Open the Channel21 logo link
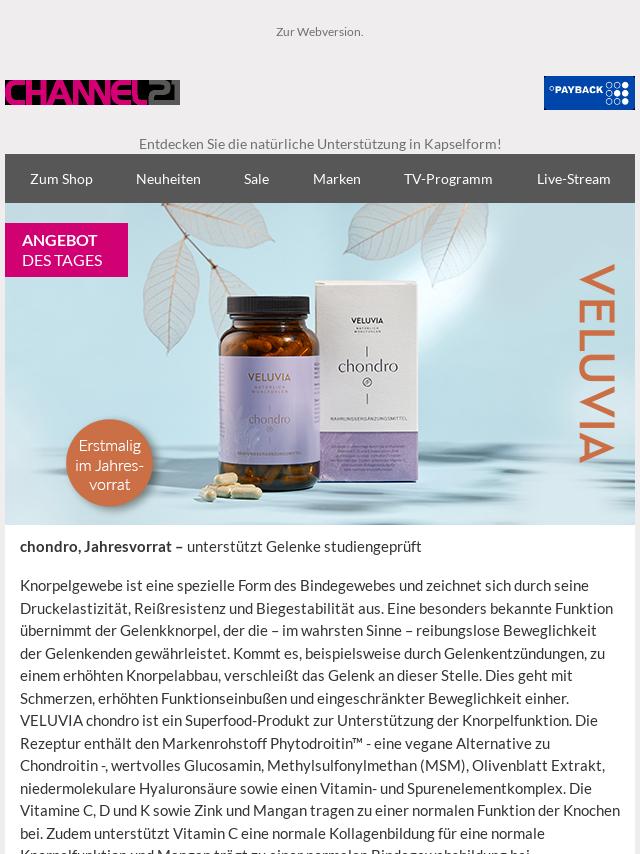 point(92,93)
